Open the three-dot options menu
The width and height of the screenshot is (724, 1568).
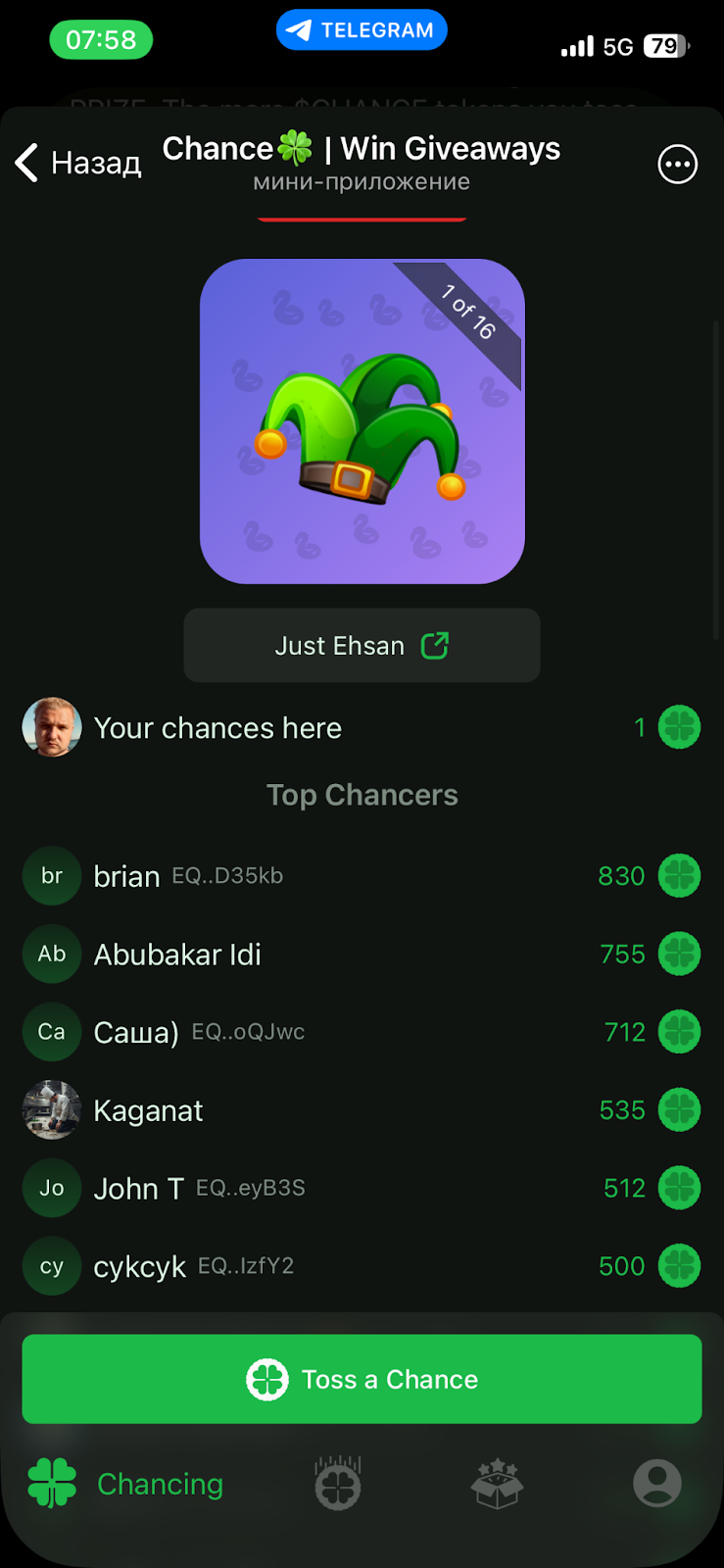coord(677,164)
